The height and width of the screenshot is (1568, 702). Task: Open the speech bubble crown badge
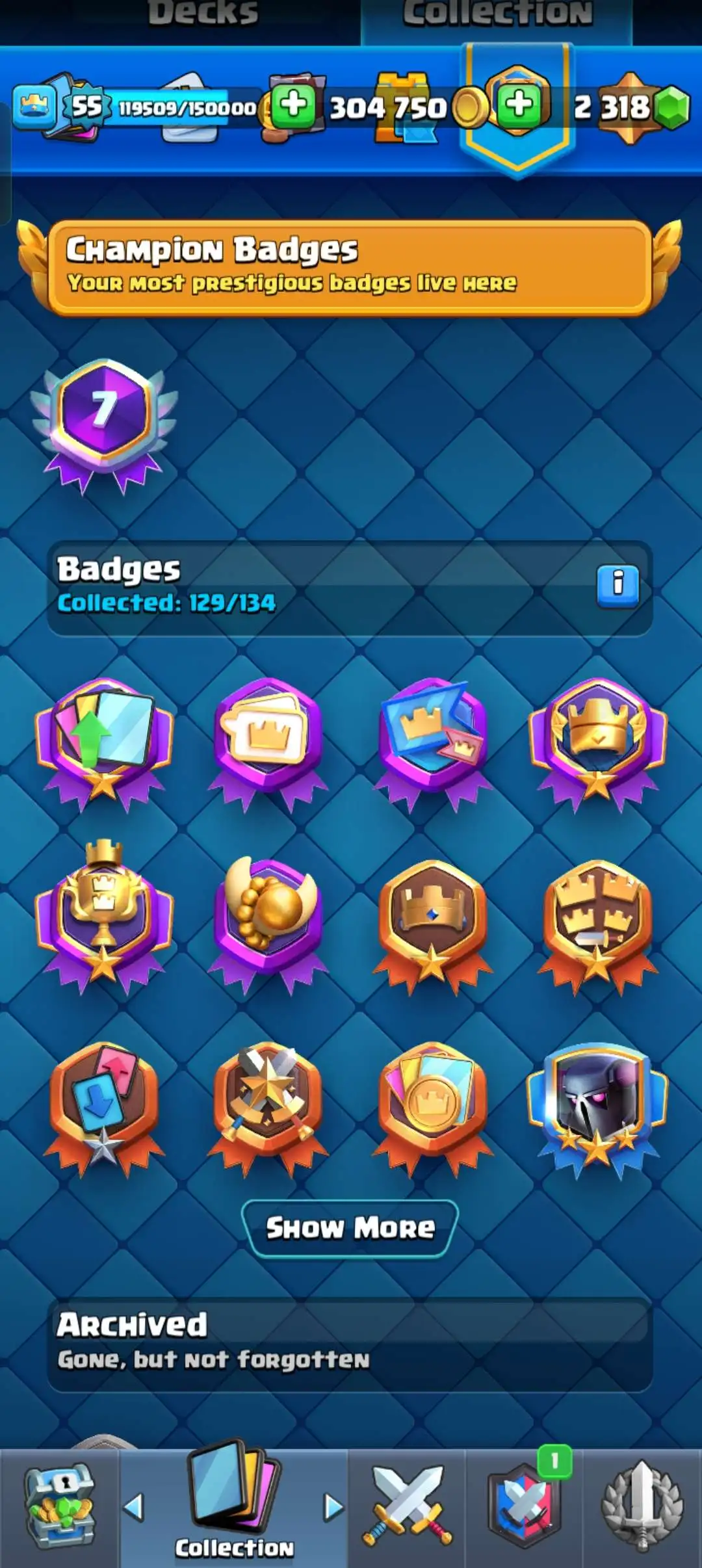tap(267, 735)
